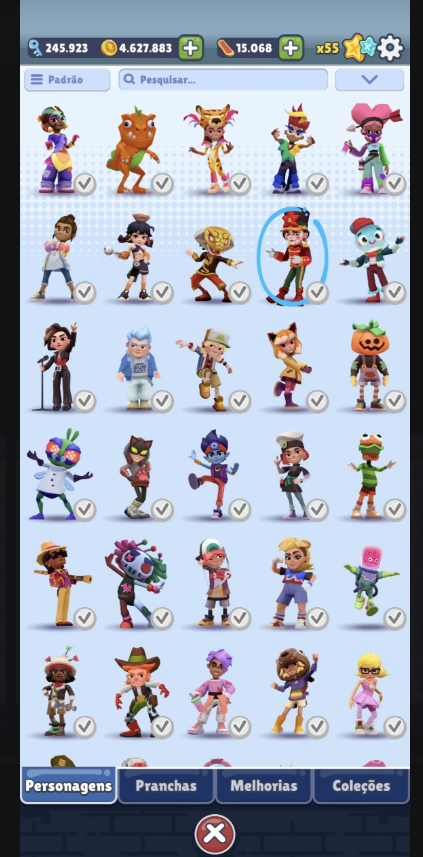Switch to the Coleções tab
The height and width of the screenshot is (857, 423).
pos(361,786)
